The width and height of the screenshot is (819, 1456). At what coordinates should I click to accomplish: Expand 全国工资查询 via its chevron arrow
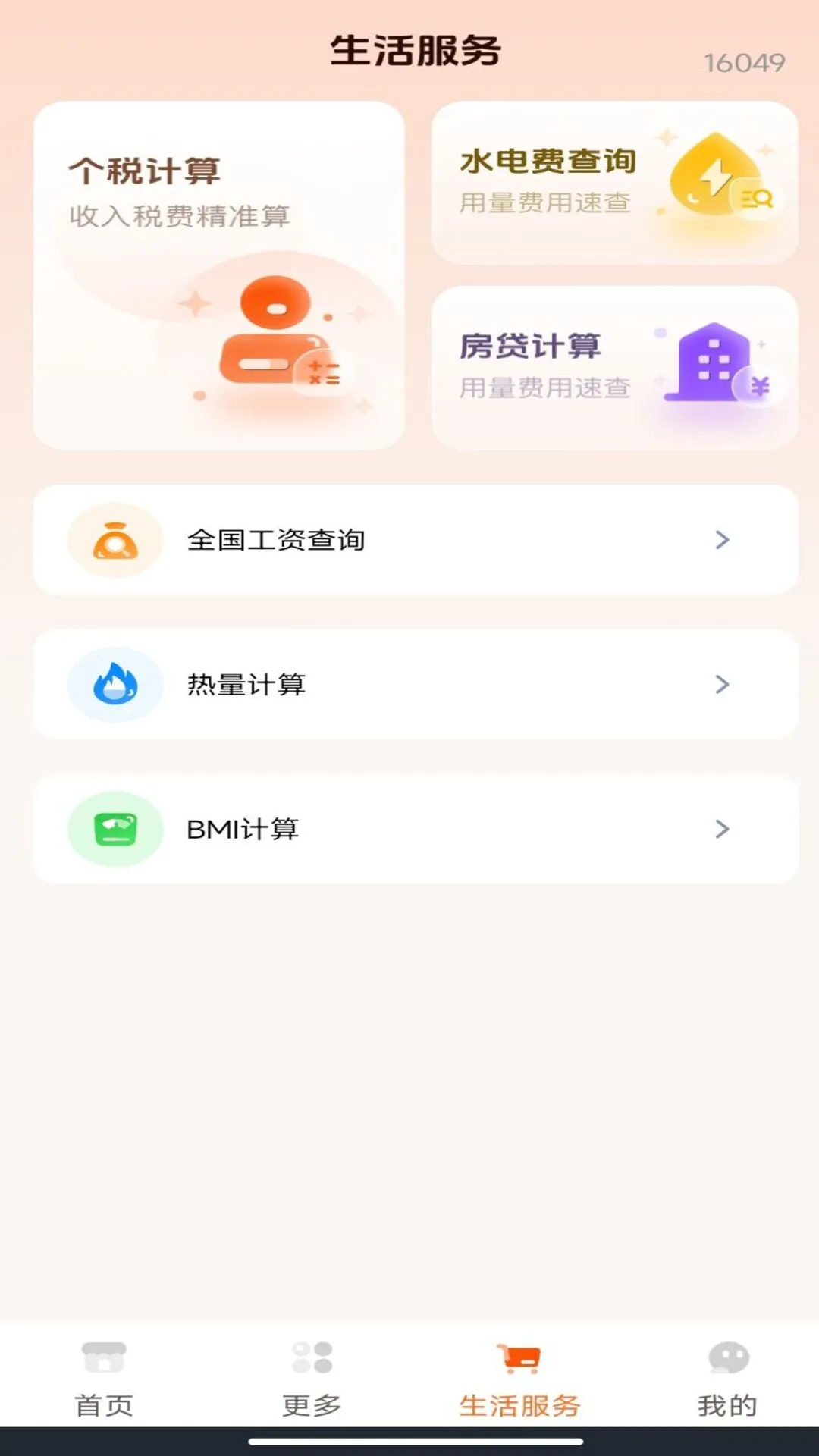click(x=721, y=538)
